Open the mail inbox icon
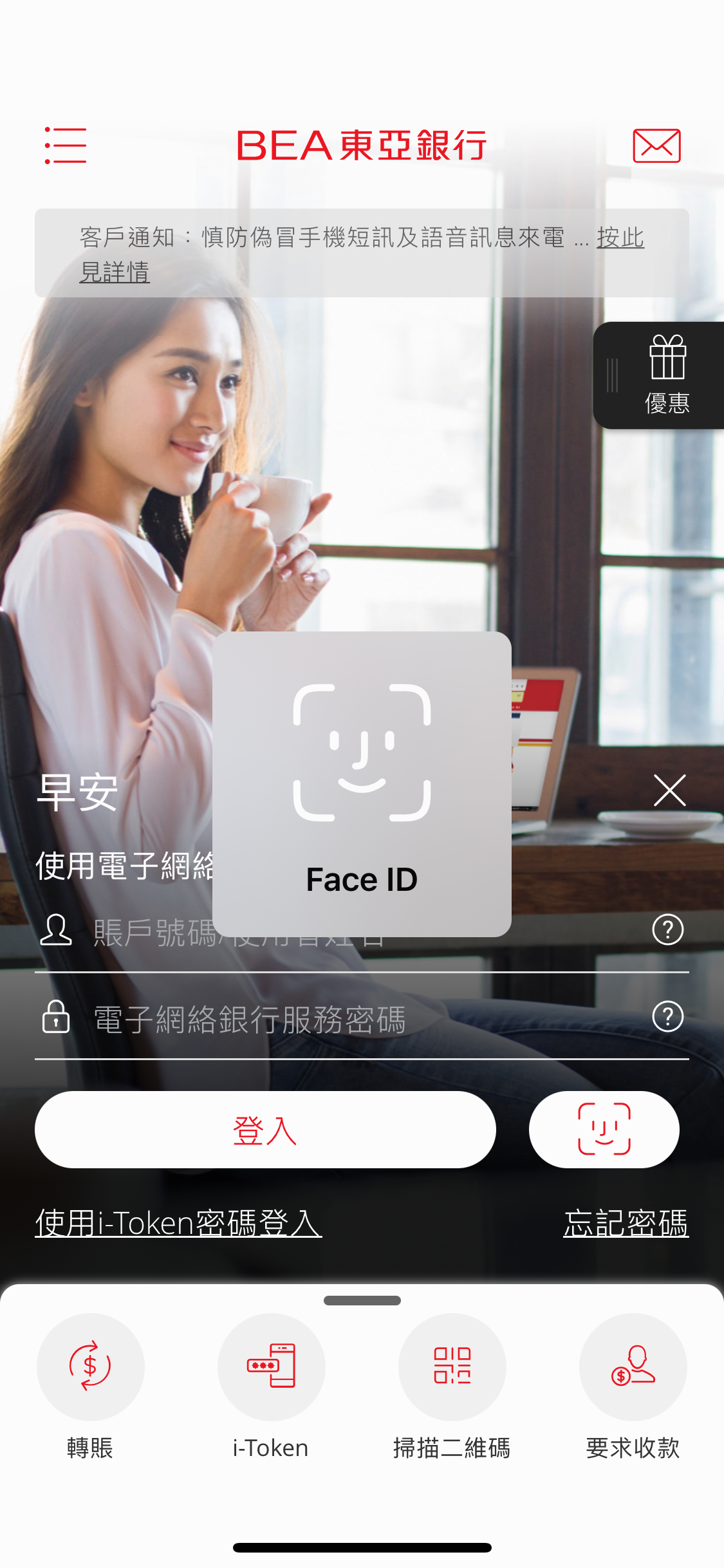Viewport: 724px width, 1568px height. [x=656, y=145]
